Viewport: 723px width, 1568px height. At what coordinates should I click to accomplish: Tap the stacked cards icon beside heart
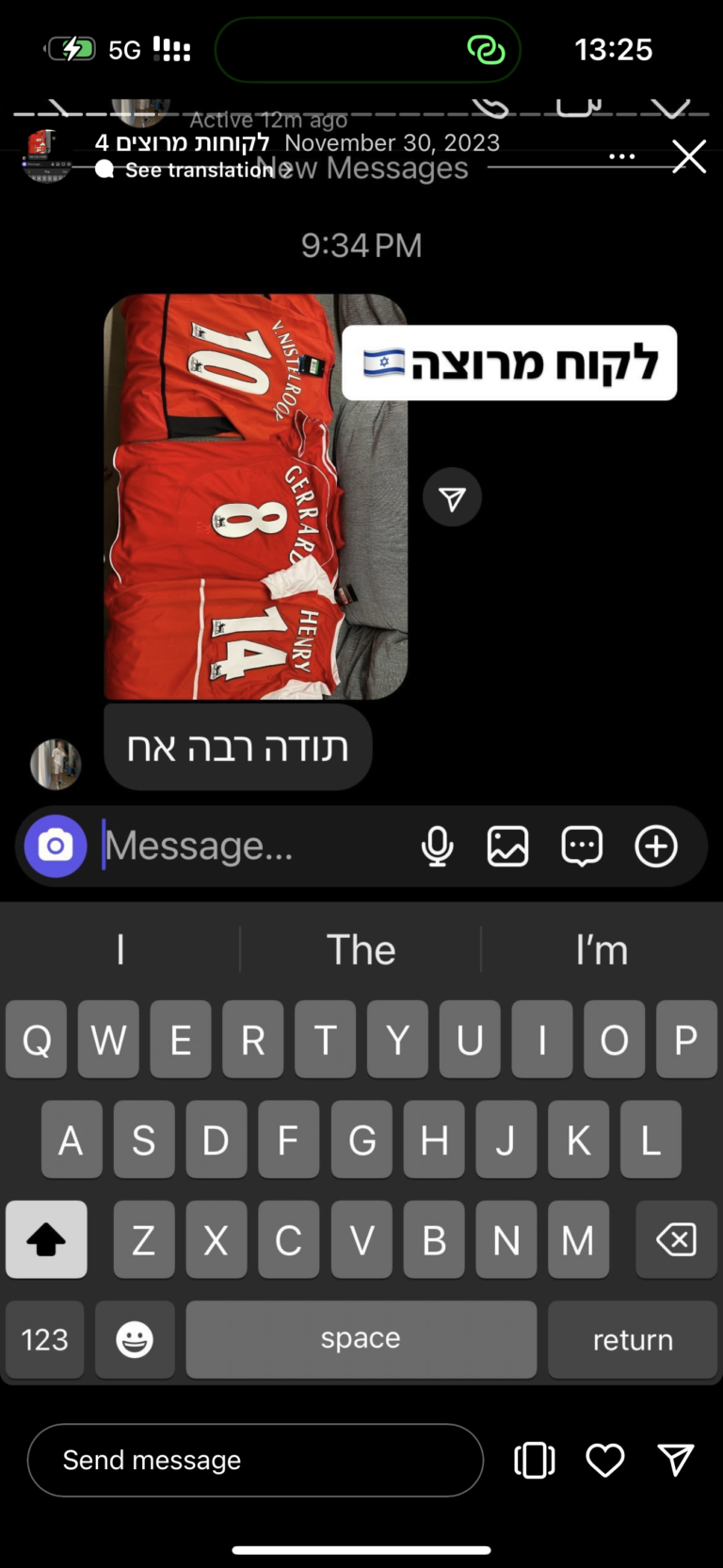[x=534, y=1460]
